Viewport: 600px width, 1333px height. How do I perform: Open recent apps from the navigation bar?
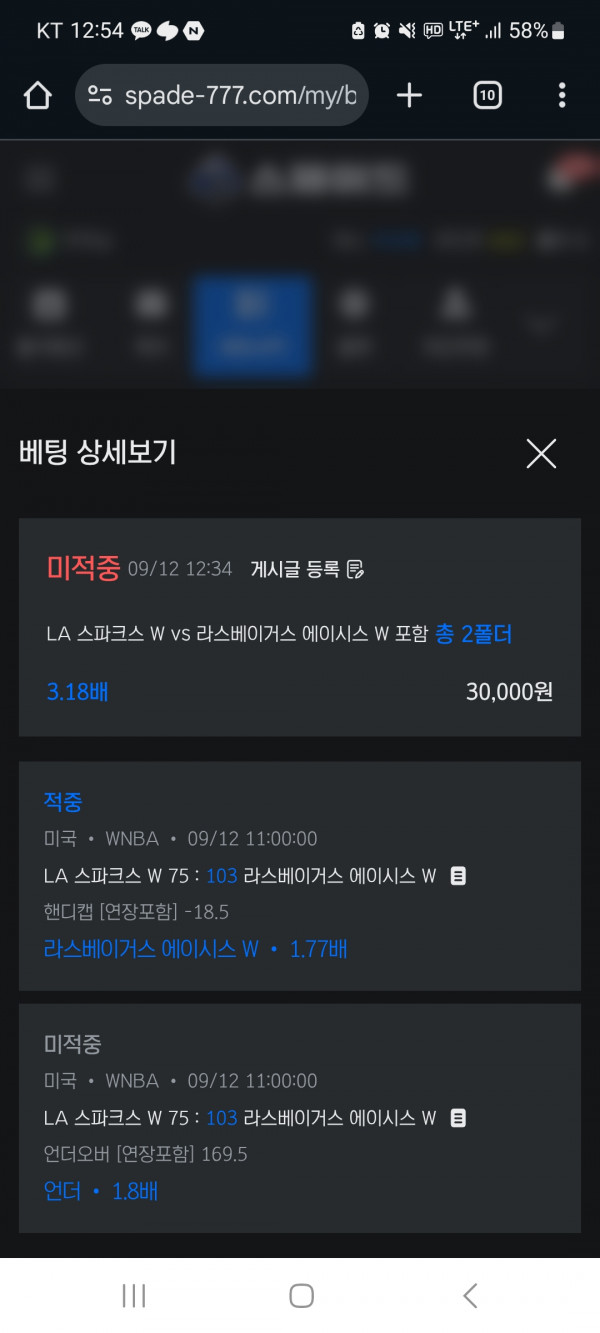point(133,1296)
